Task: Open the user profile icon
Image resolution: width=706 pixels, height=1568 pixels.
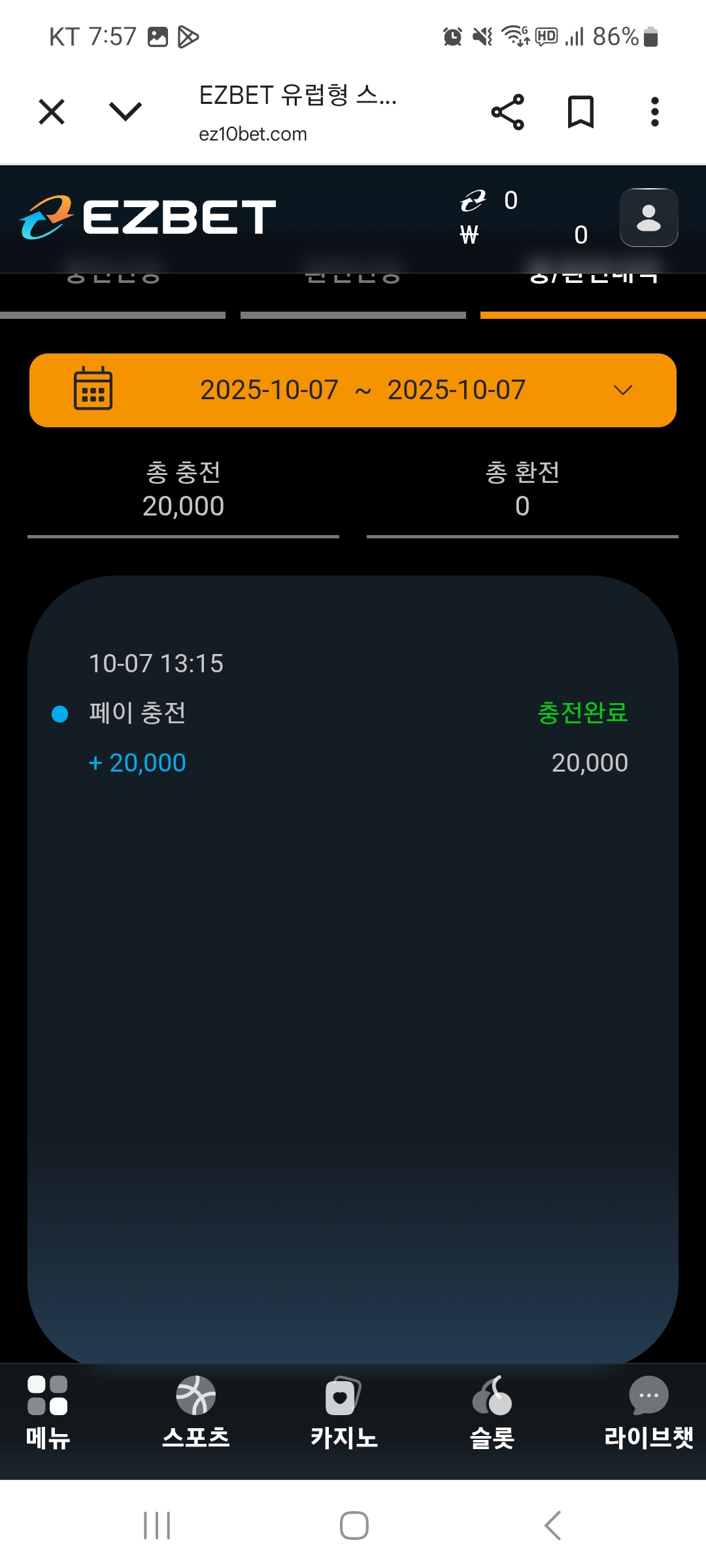Action: pos(648,218)
